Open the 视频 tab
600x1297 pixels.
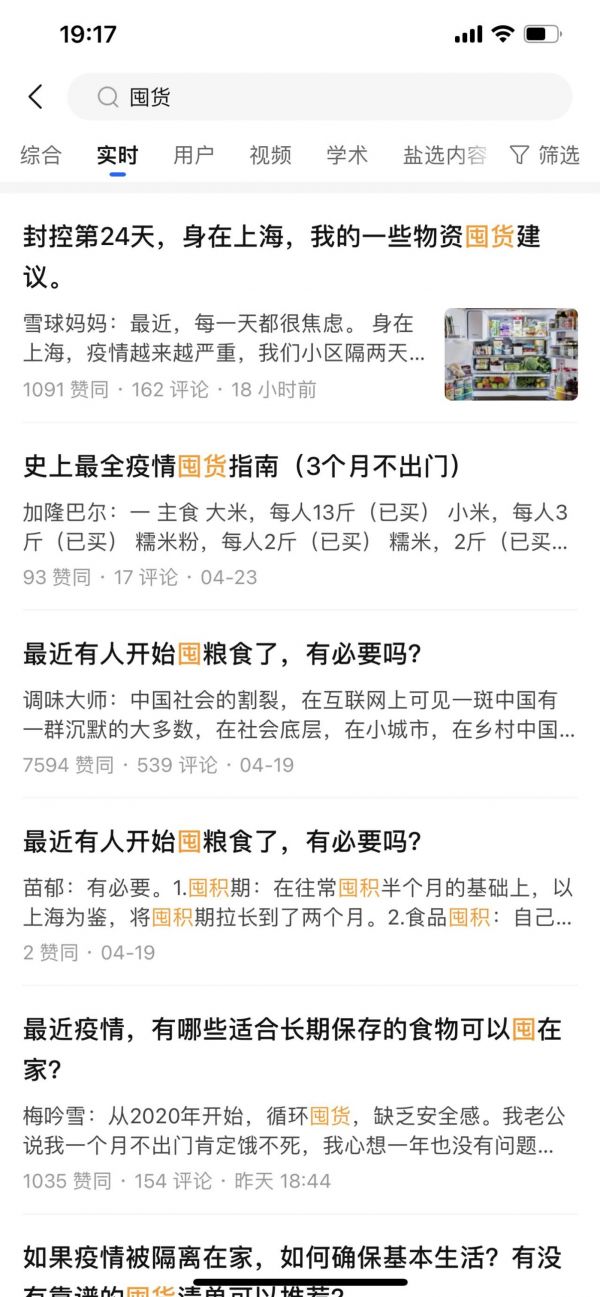coord(270,155)
